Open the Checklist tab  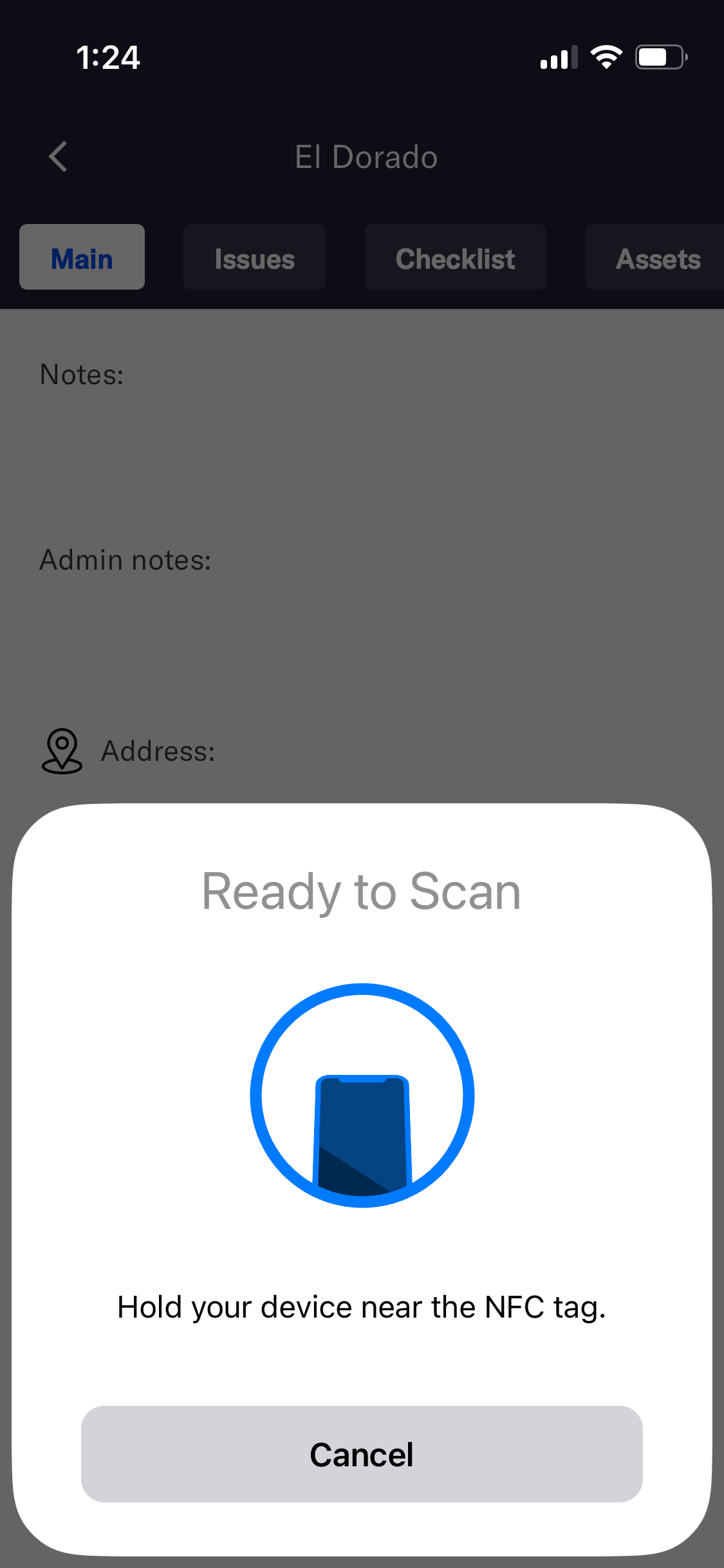point(455,257)
